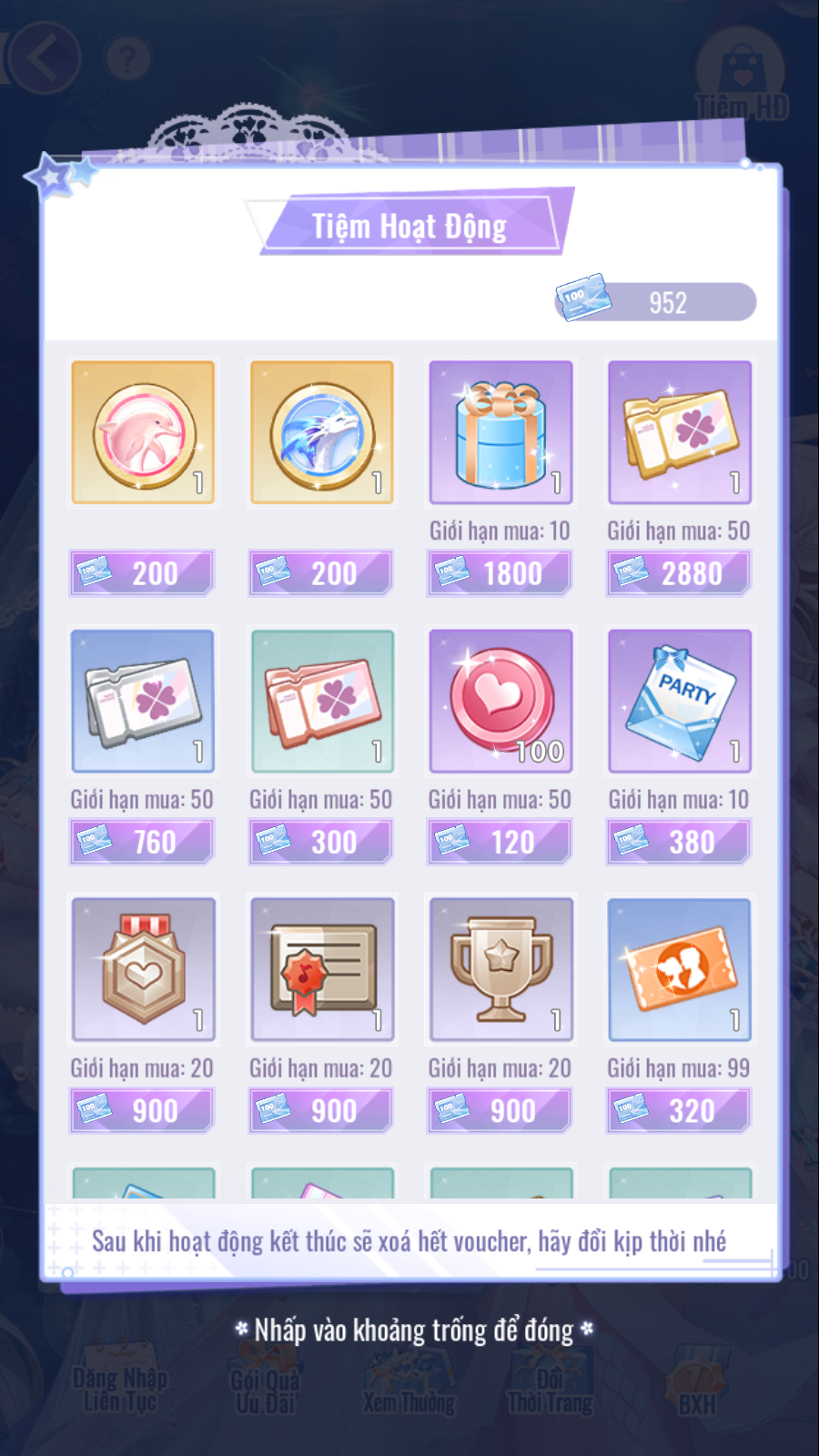Tap the 200 price button under dragon badge
819x1456 pixels.
321,573
